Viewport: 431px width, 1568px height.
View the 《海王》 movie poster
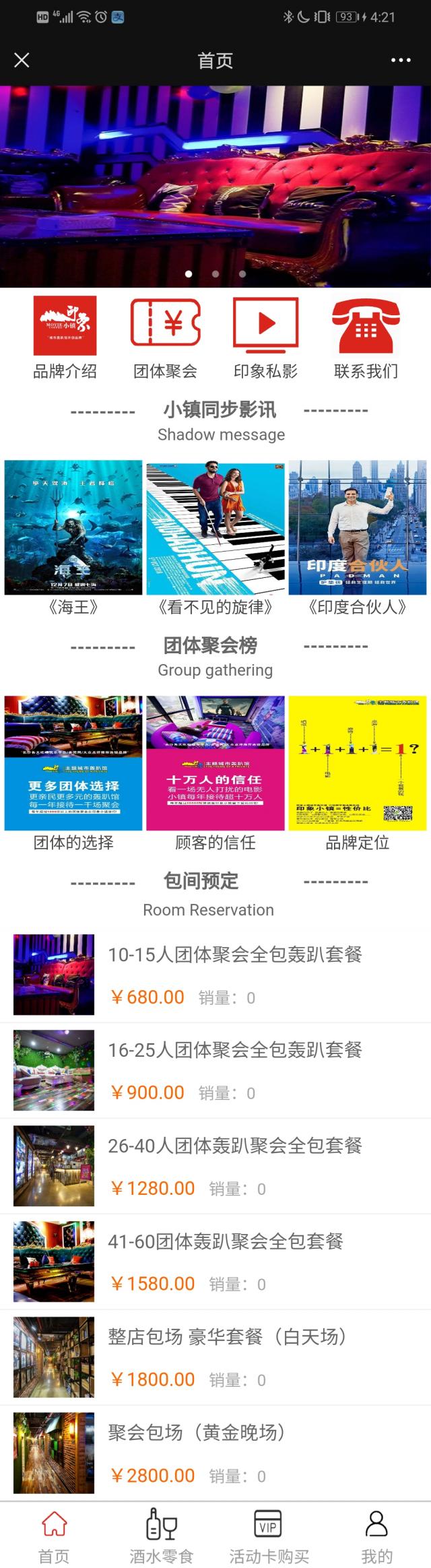pos(73,528)
